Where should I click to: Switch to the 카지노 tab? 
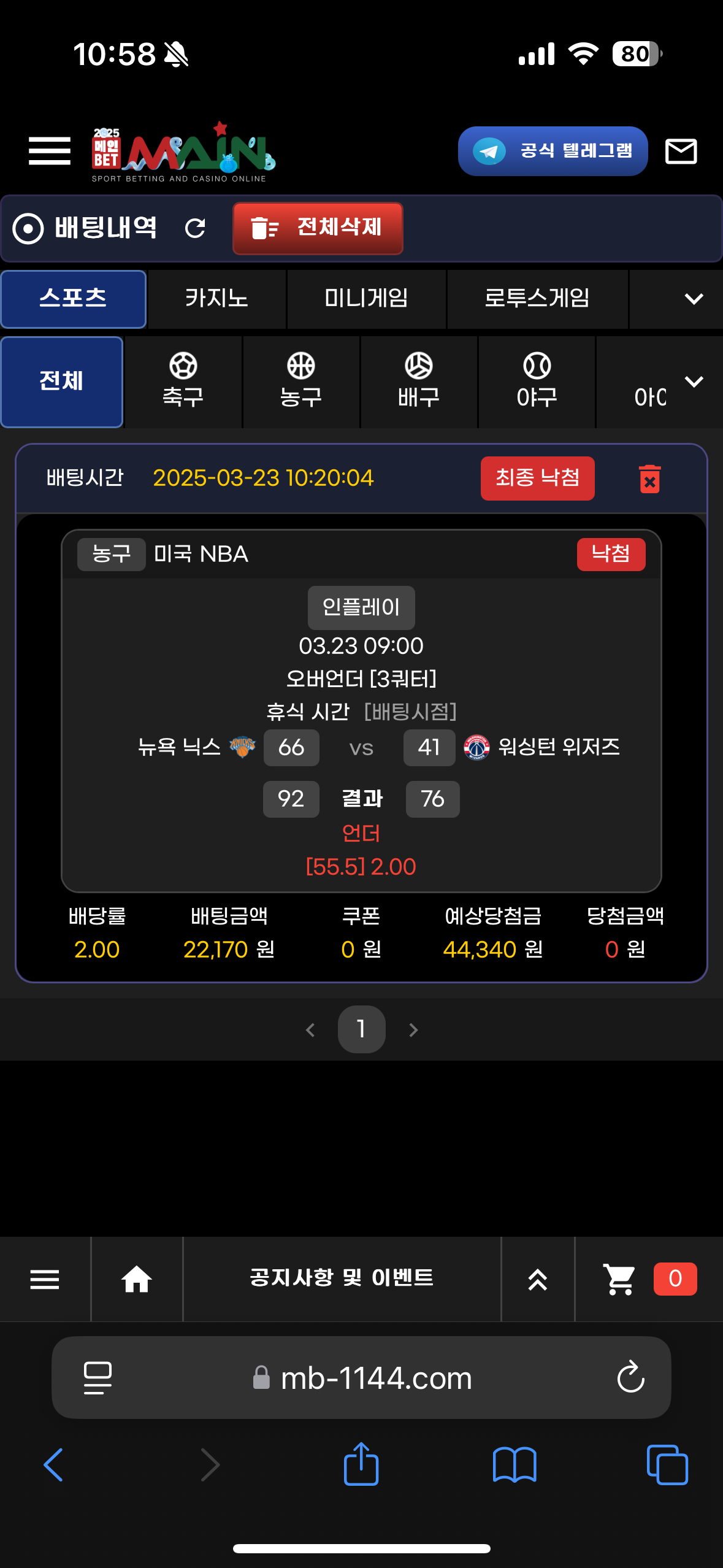(x=216, y=299)
